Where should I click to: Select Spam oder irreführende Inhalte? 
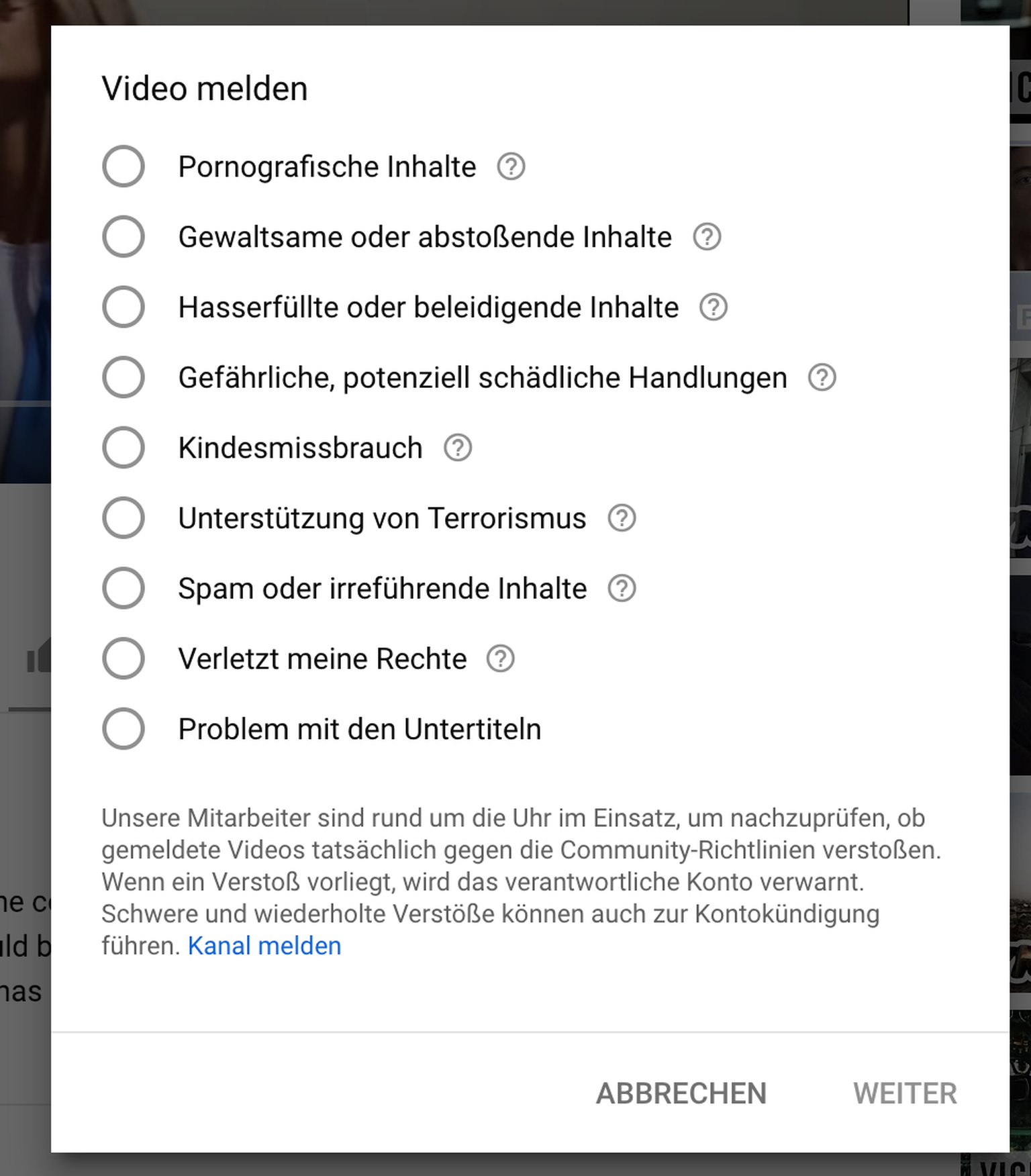click(124, 588)
